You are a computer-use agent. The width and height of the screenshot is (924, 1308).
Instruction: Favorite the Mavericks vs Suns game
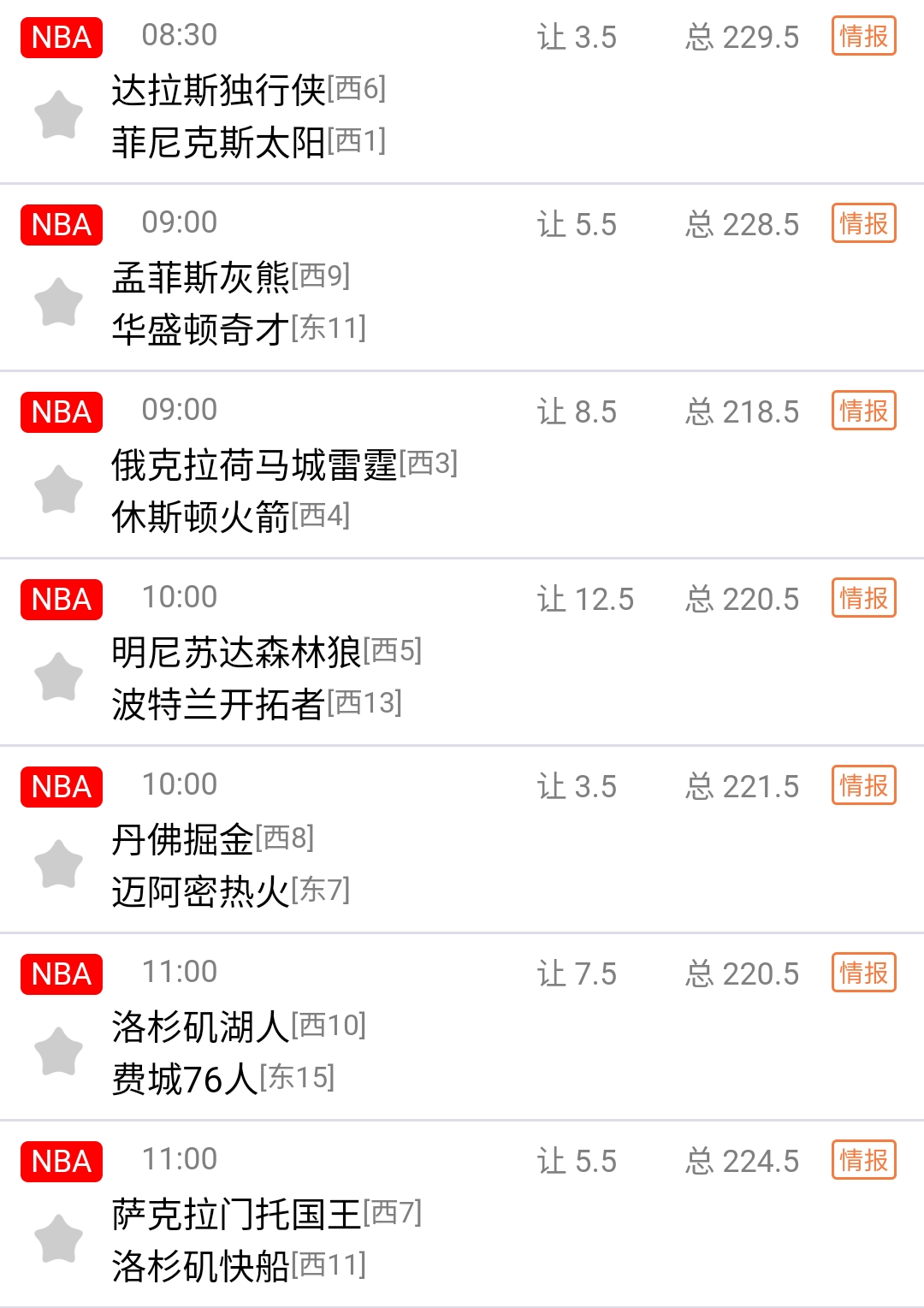click(x=58, y=115)
